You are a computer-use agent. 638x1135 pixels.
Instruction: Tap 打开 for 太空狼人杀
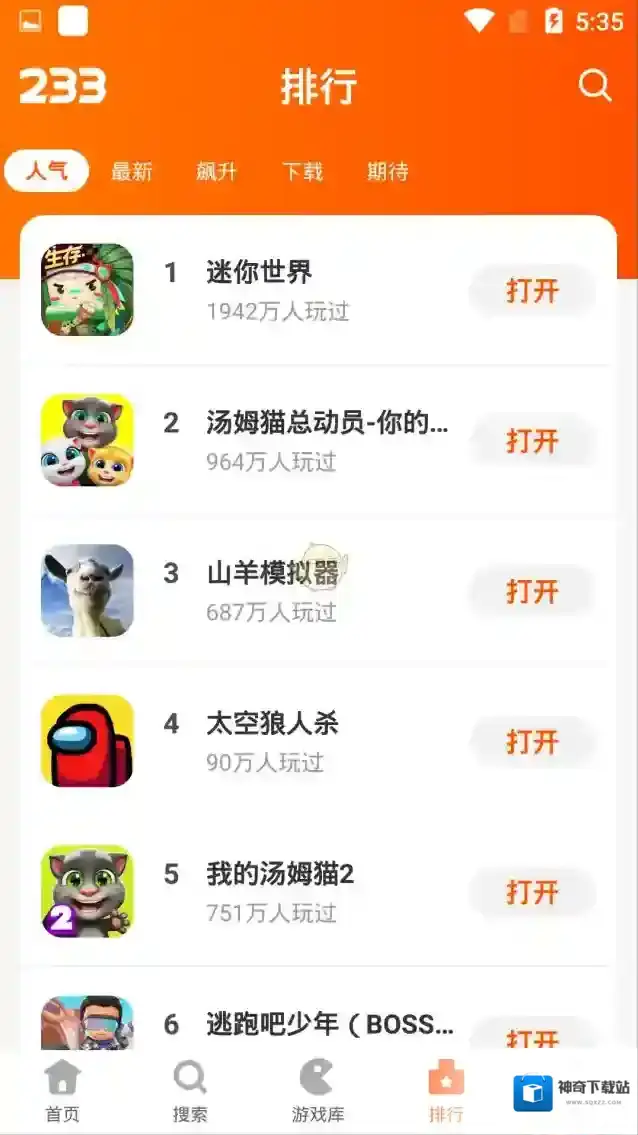tap(532, 743)
